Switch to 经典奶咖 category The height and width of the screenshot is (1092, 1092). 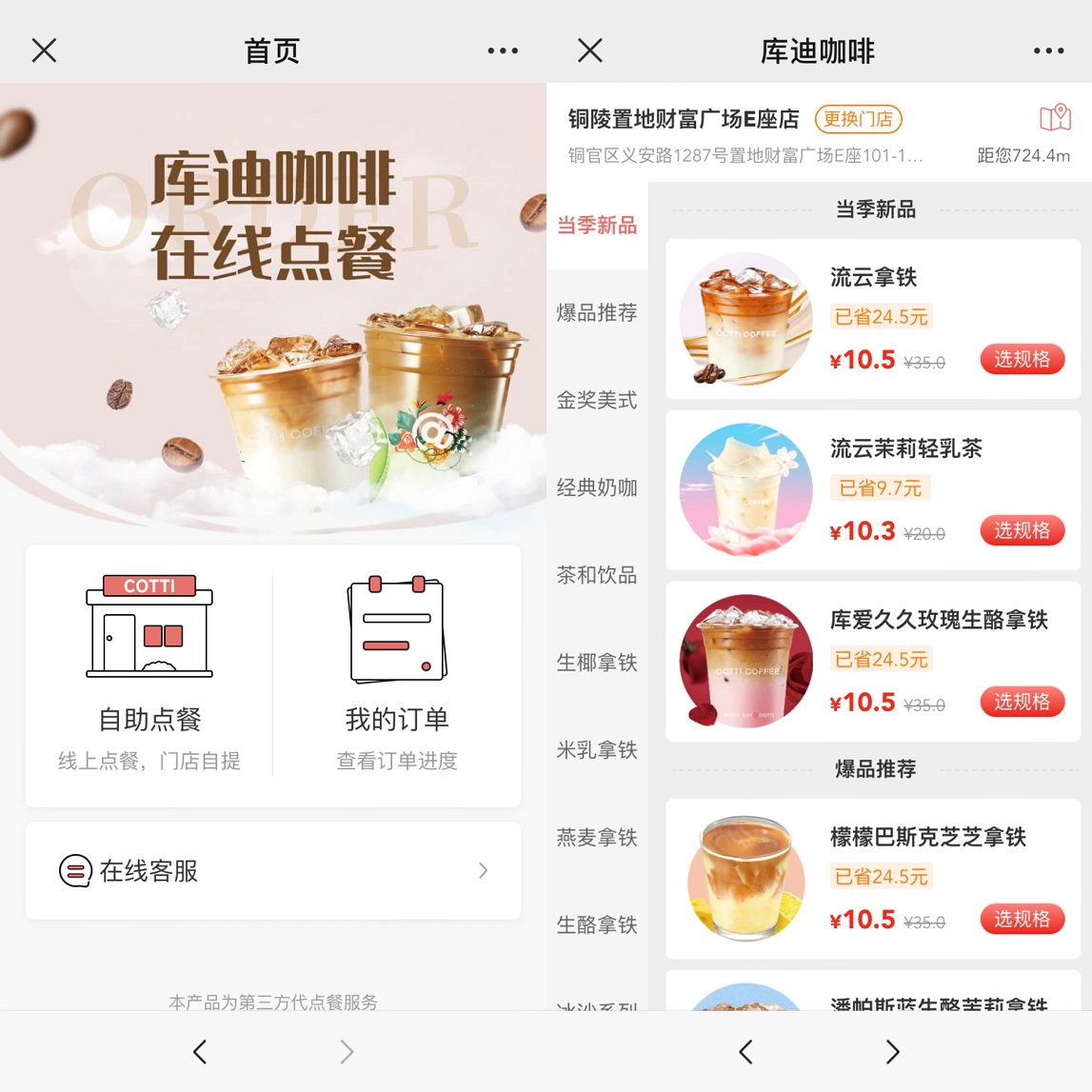click(597, 487)
